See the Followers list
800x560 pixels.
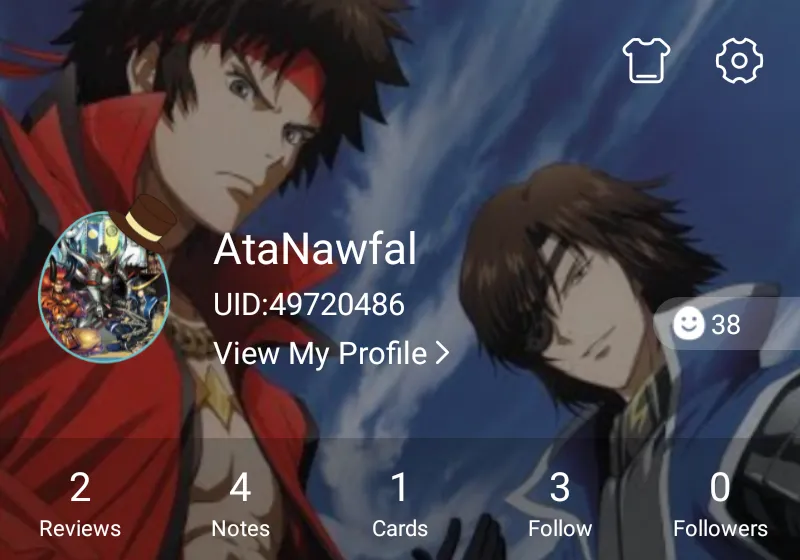point(720,505)
